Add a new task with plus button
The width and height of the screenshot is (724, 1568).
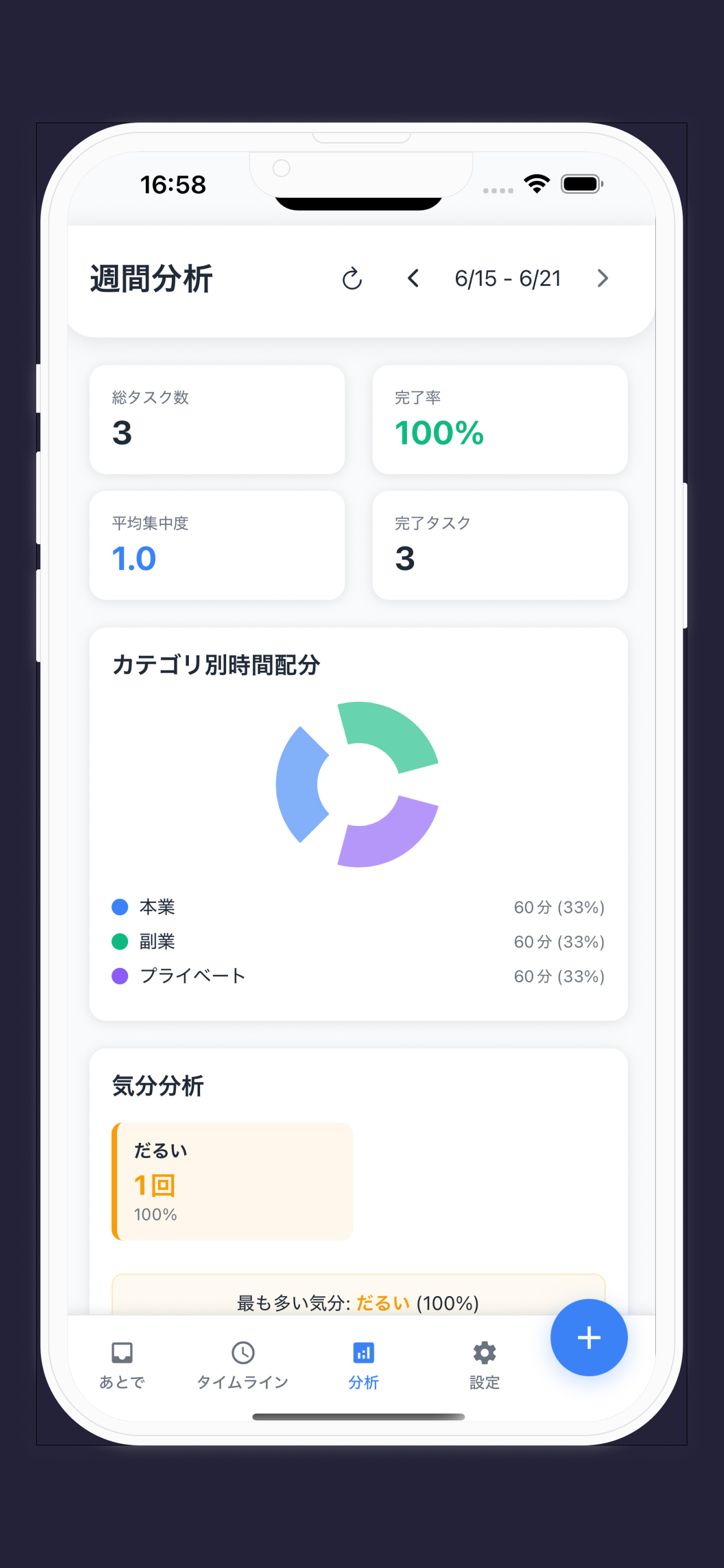coord(588,1338)
